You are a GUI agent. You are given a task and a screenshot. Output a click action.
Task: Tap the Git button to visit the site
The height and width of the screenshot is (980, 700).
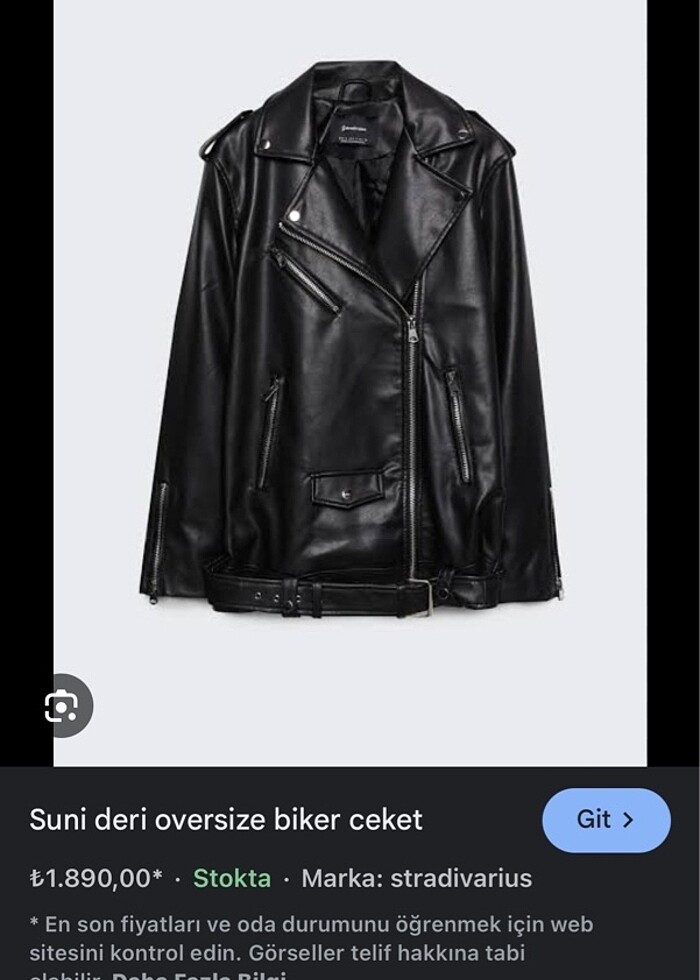[606, 820]
